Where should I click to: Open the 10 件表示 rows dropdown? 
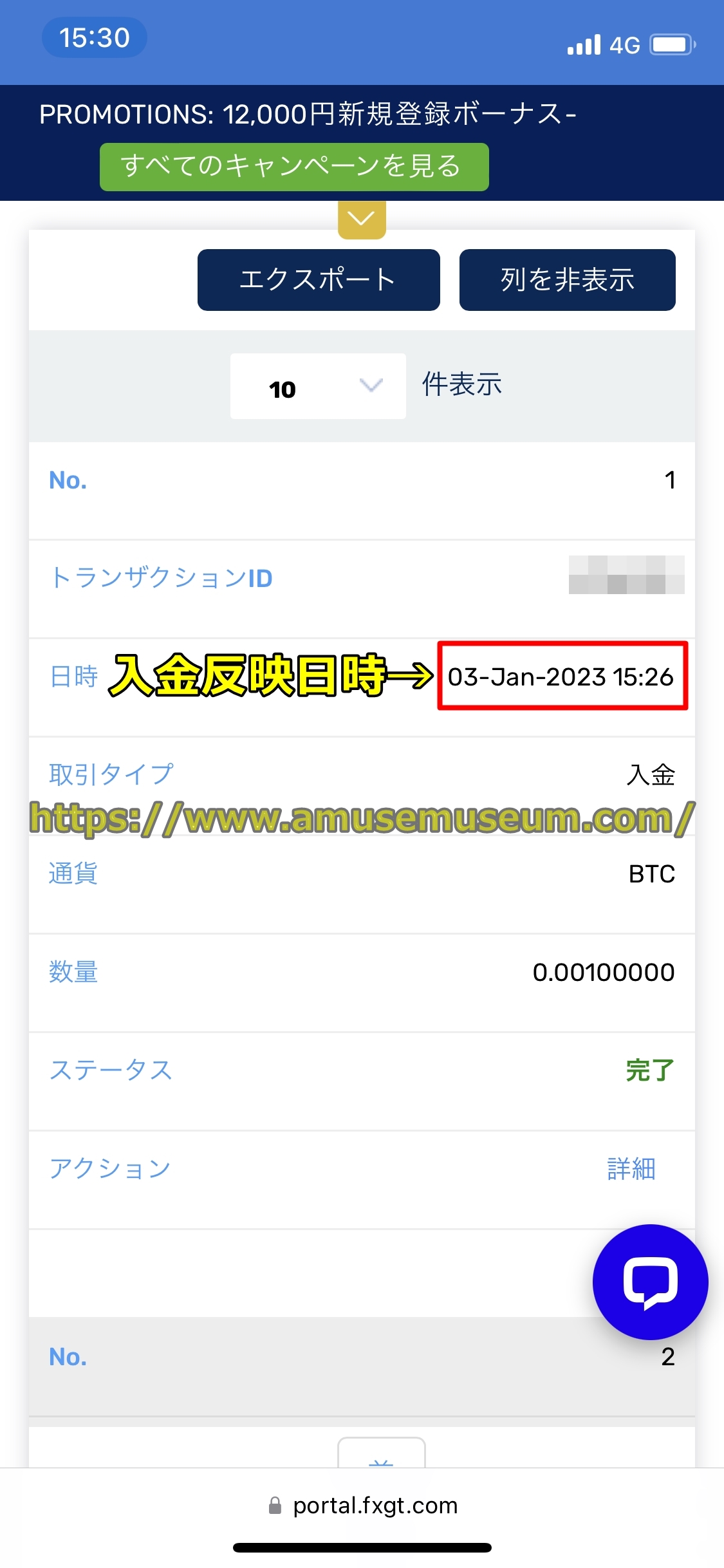pos(318,386)
